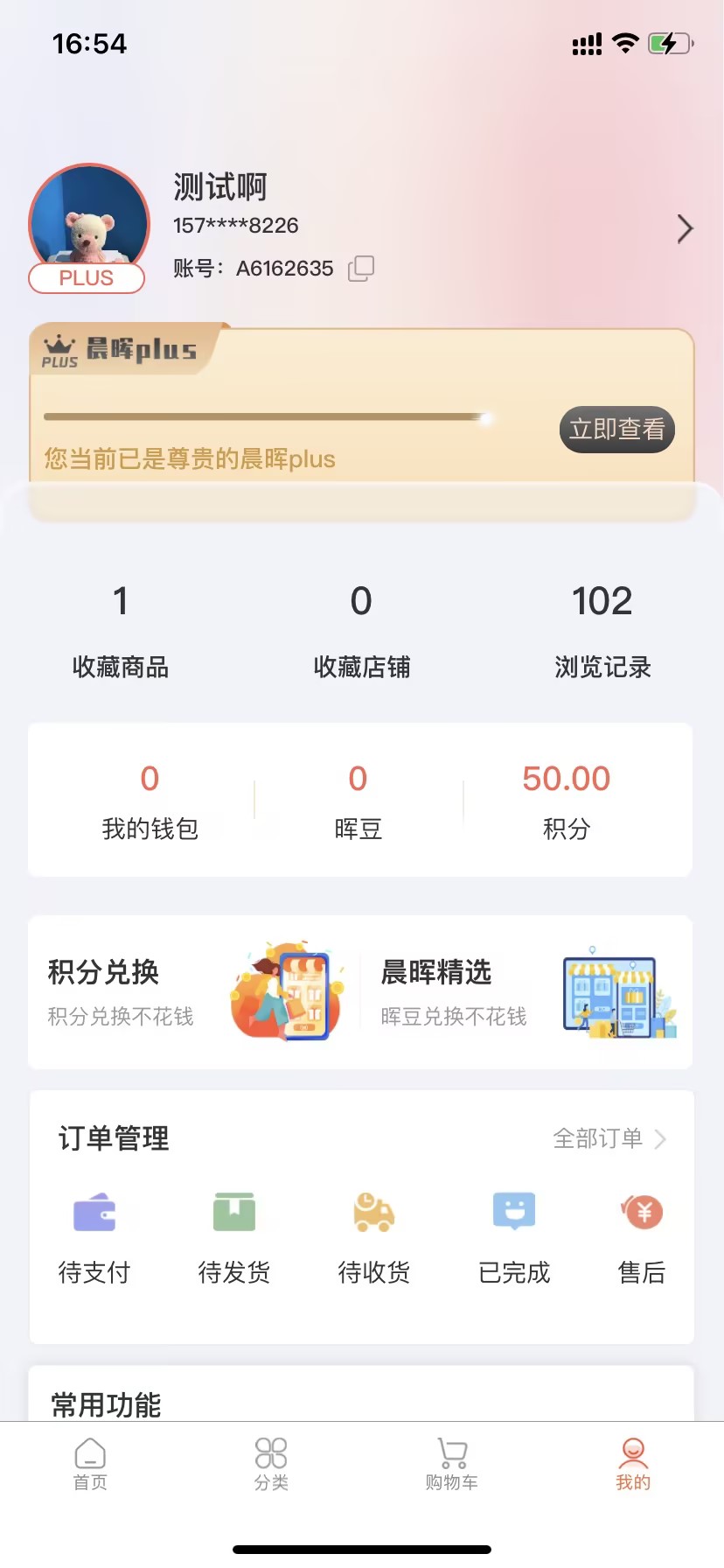Open 收藏商品 list
This screenshot has width=724, height=1568.
tap(121, 630)
